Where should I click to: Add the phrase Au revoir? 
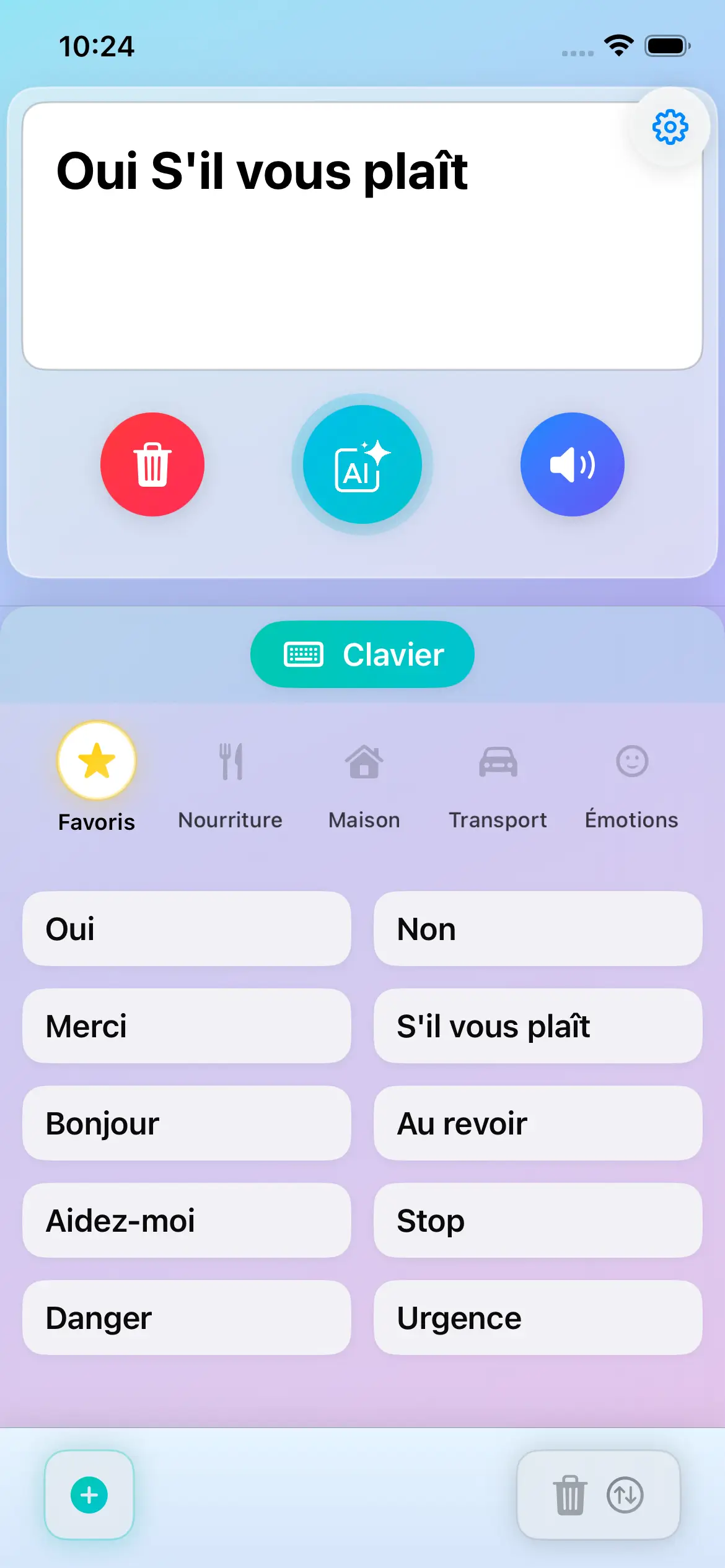point(538,1123)
